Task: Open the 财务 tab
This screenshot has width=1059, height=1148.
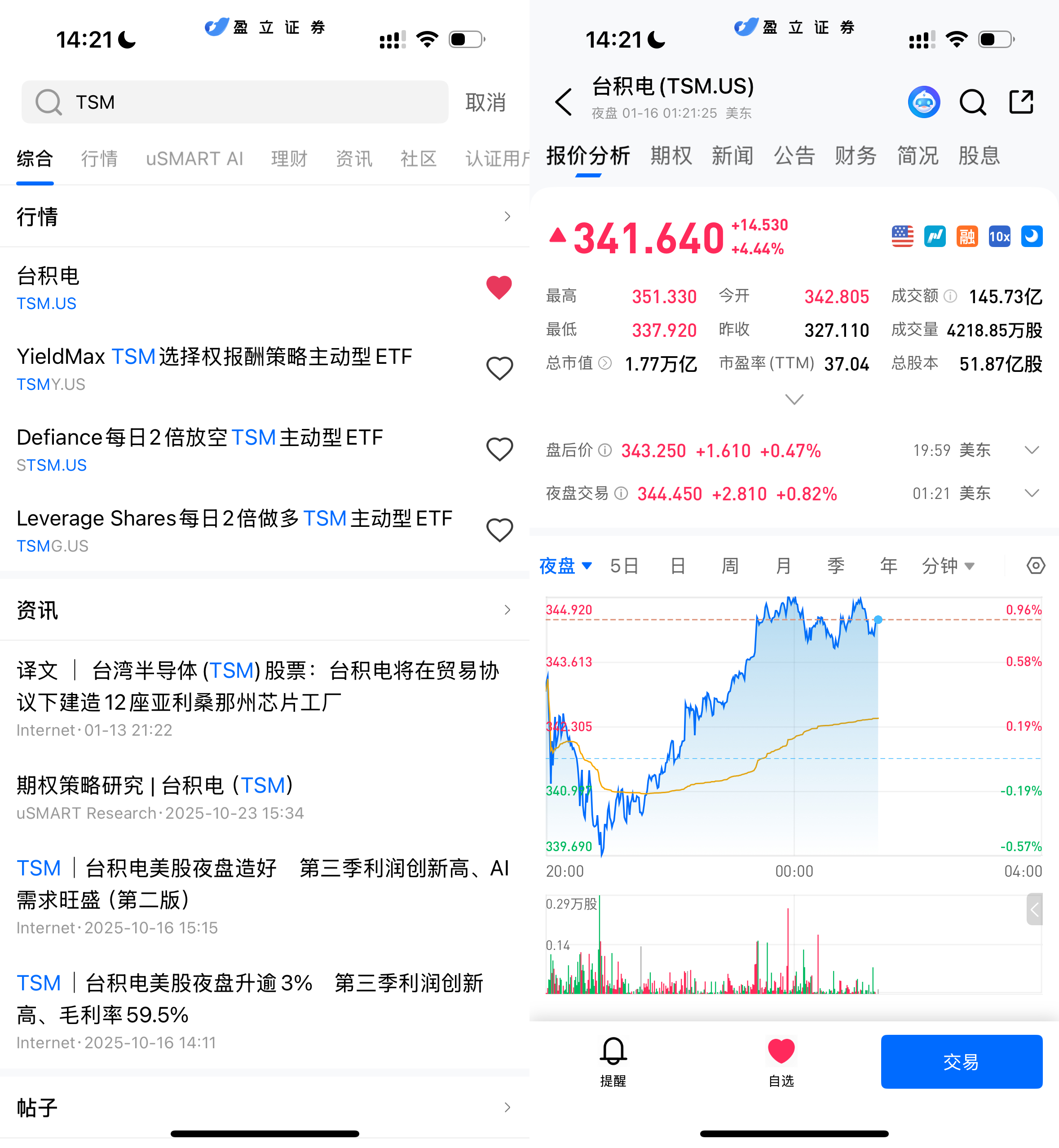Action: pyautogui.click(x=856, y=155)
